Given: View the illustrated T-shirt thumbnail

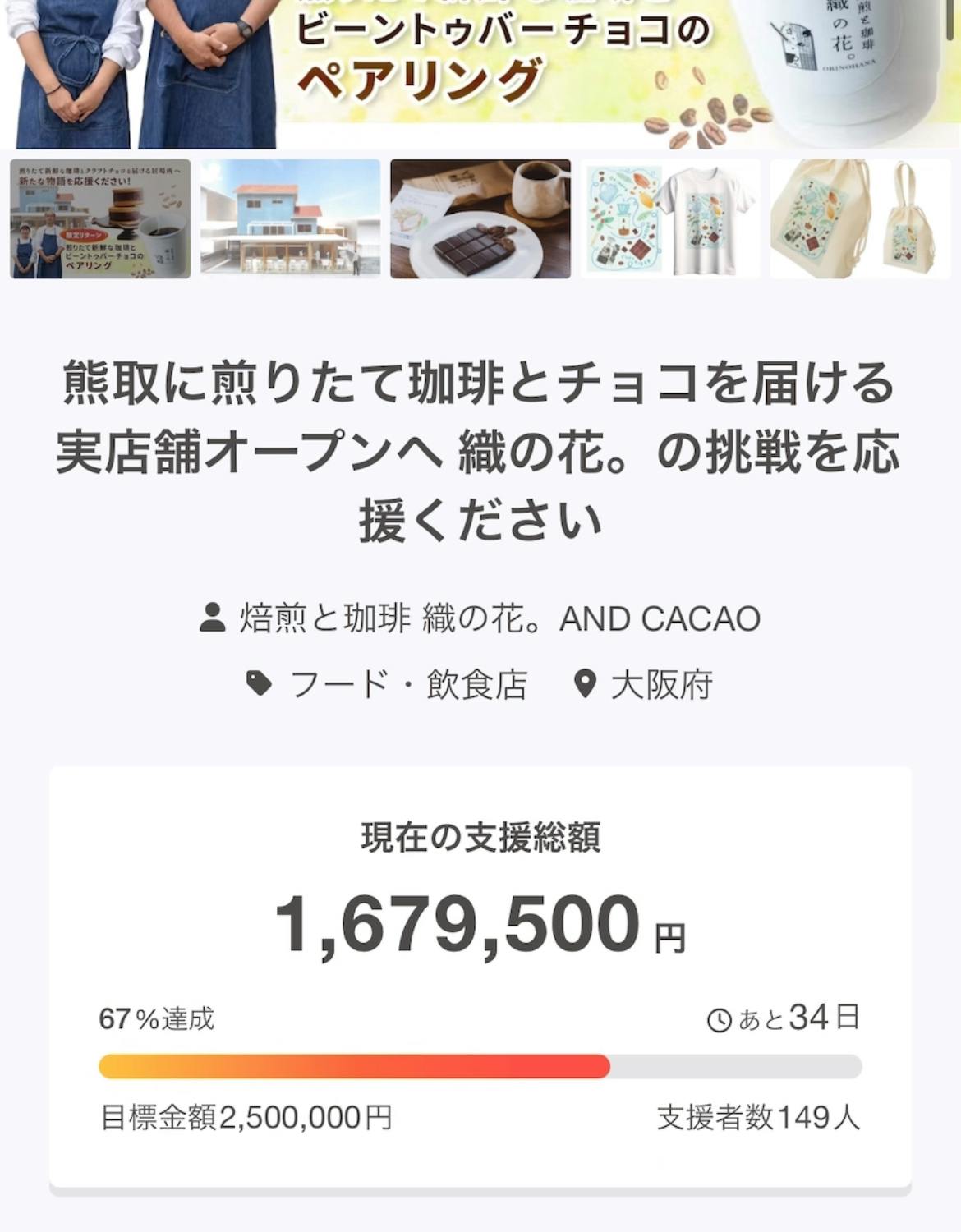Looking at the screenshot, I should [x=670, y=218].
